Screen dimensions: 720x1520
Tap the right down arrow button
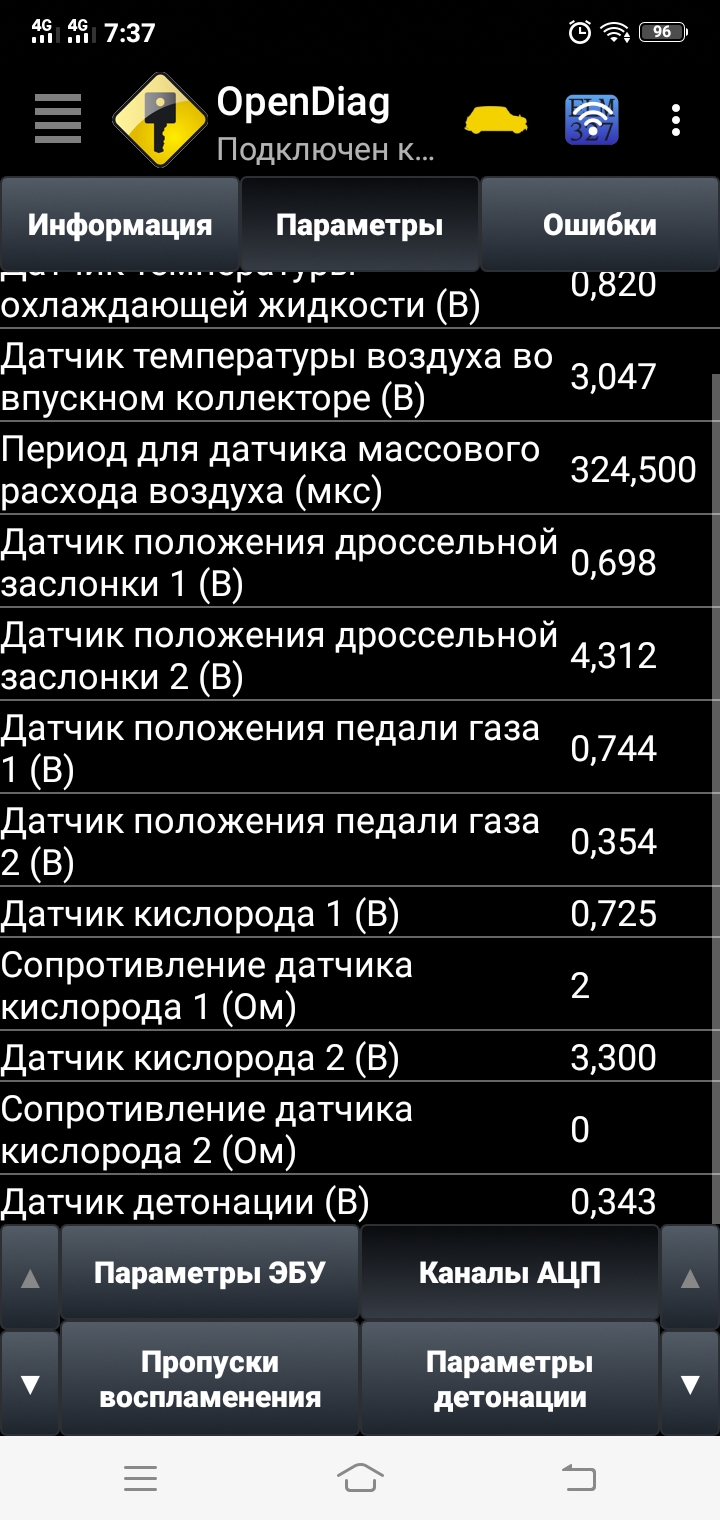689,1384
